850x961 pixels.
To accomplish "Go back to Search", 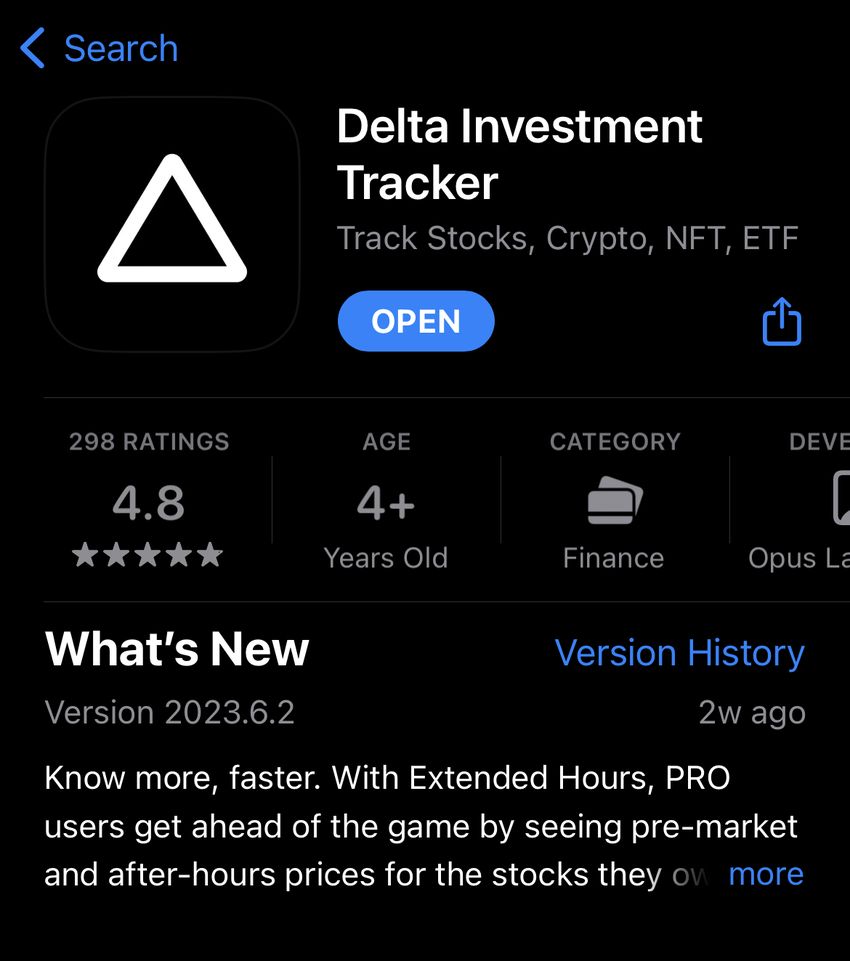I will [x=99, y=48].
